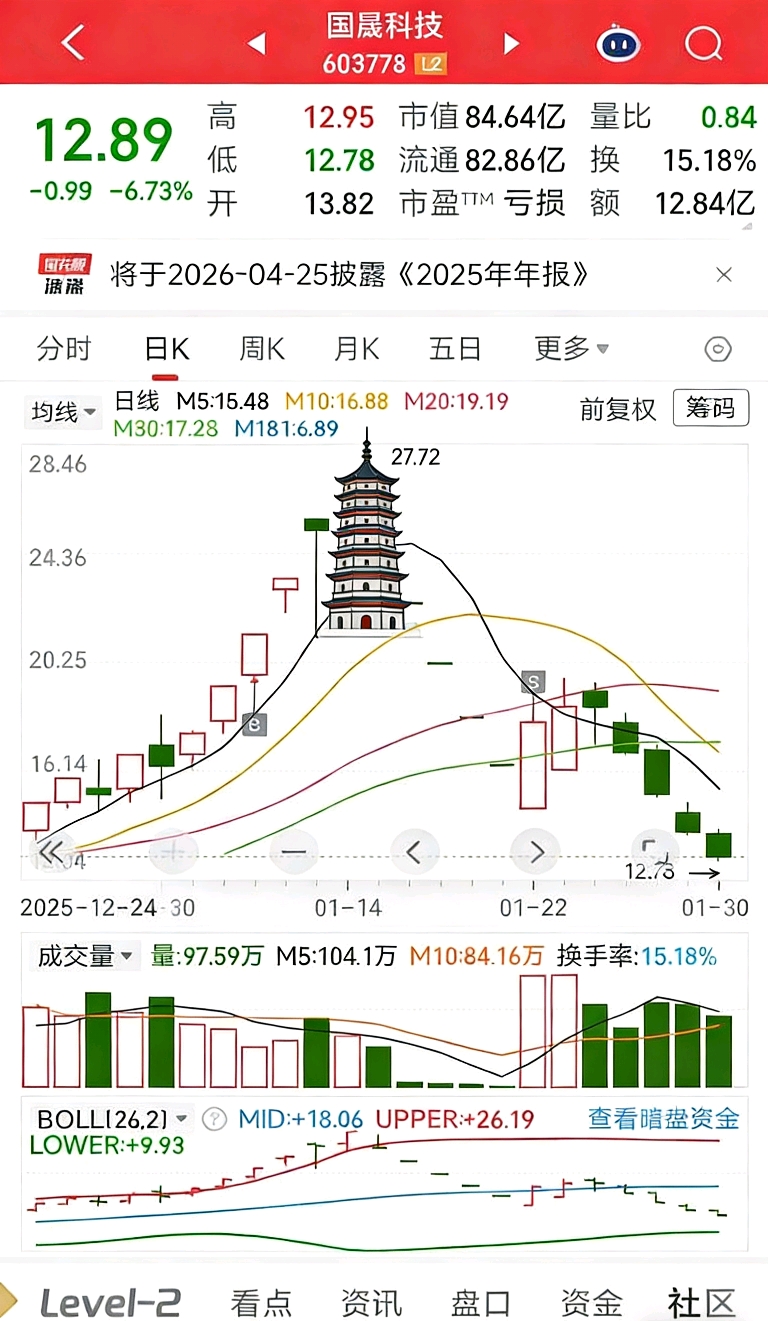Select the 周K chart tab
The width and height of the screenshot is (768, 1321).
(262, 349)
